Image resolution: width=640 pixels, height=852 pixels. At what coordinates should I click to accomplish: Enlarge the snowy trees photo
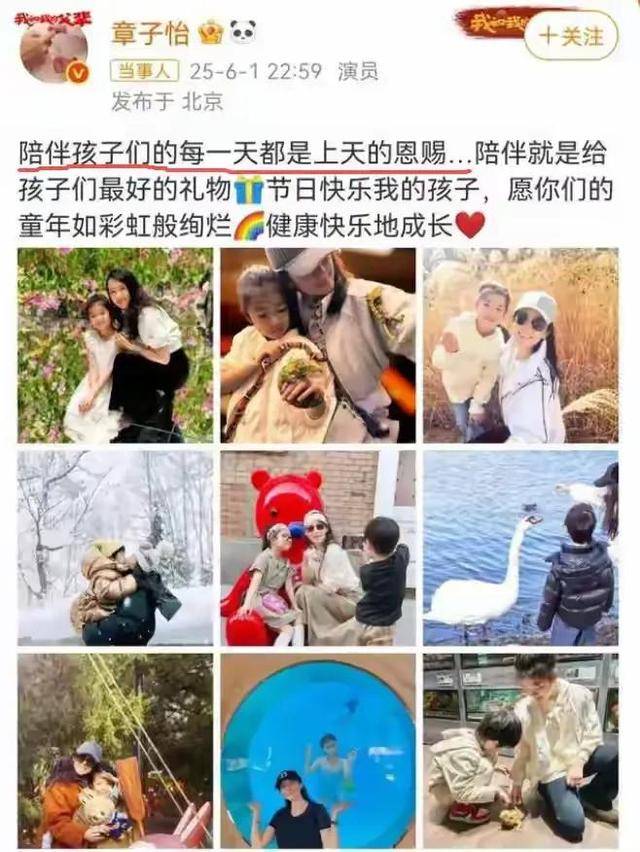pos(115,547)
